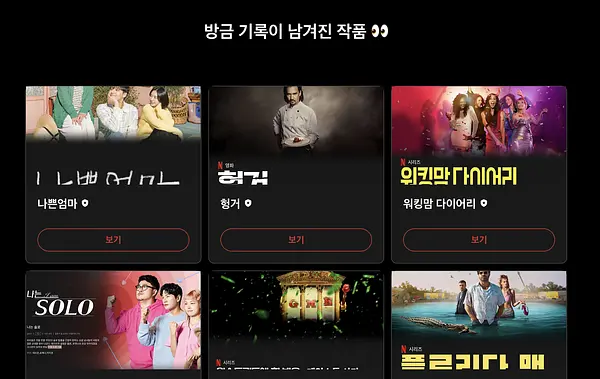600x379 pixels.
Task: Tap 보기 button for 워킹맘 다이어리
Action: point(479,240)
